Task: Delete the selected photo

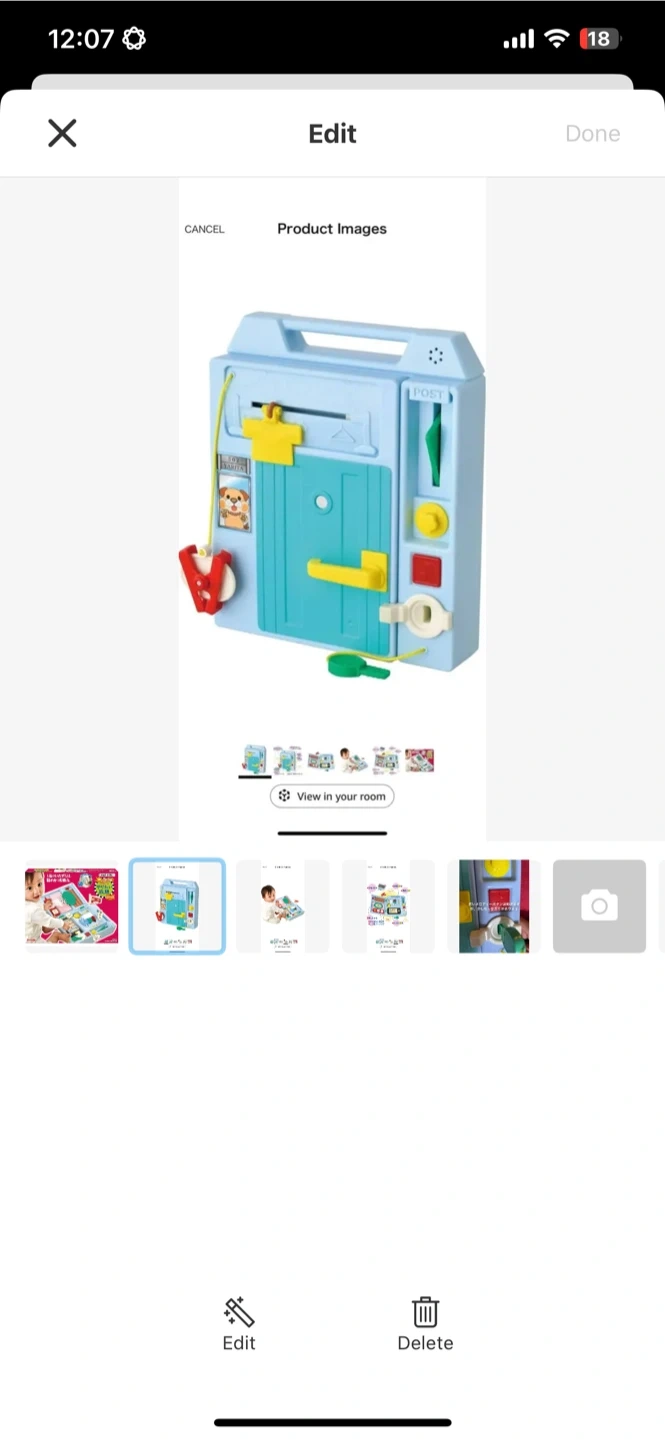Action: pos(425,1323)
